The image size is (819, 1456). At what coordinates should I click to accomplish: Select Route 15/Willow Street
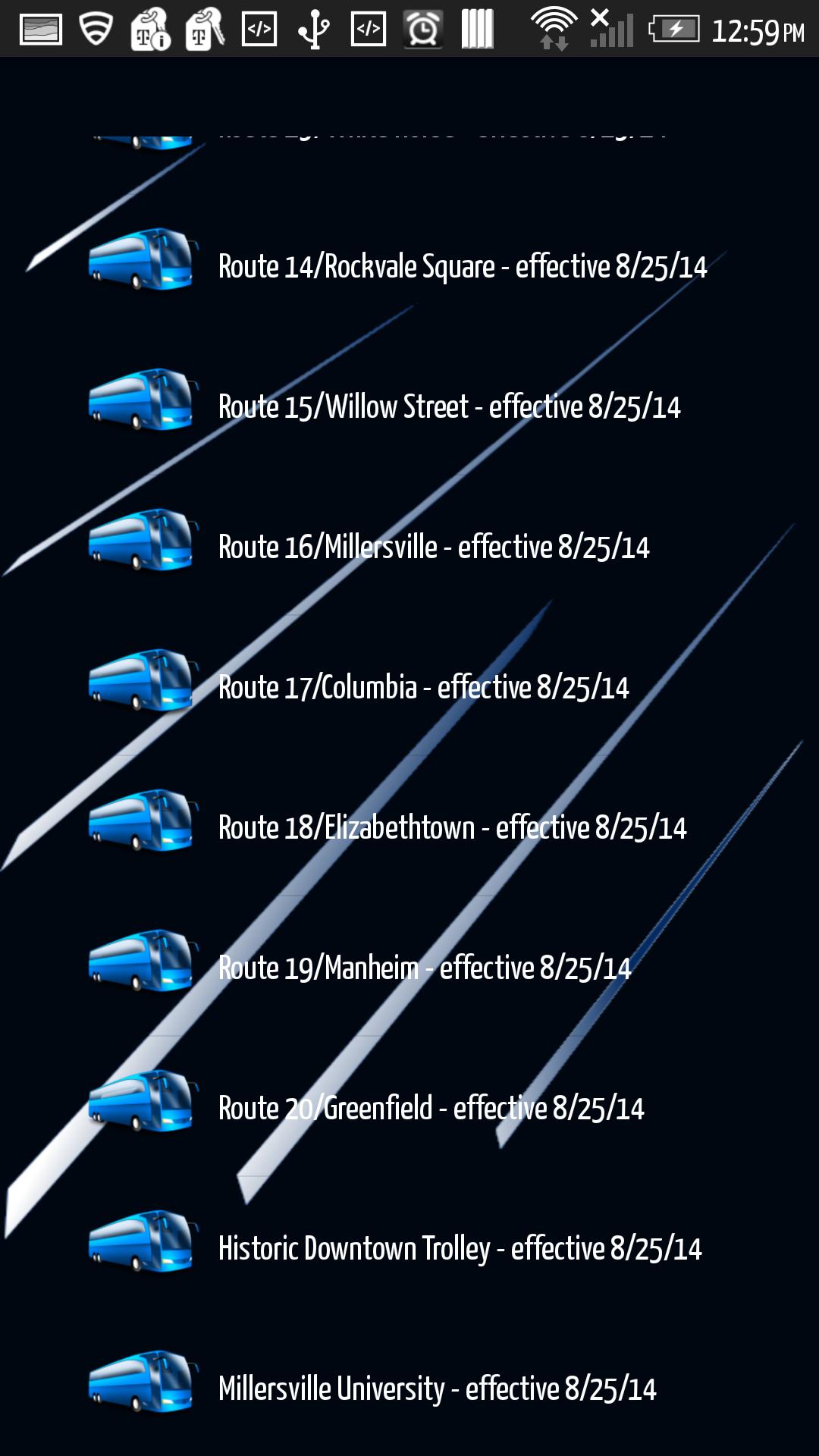(x=449, y=407)
